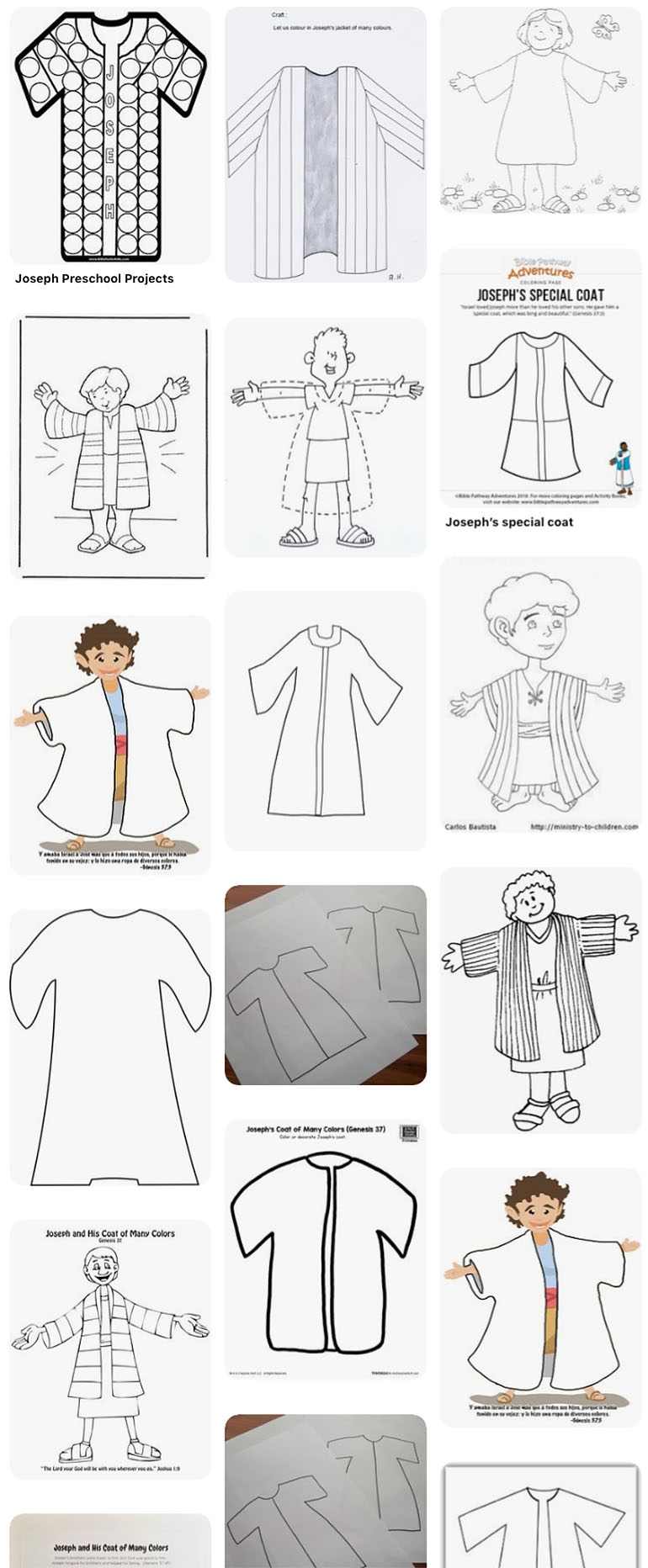
Task: Open the cartoon boy with dashed coat outline pin
Action: point(325,437)
